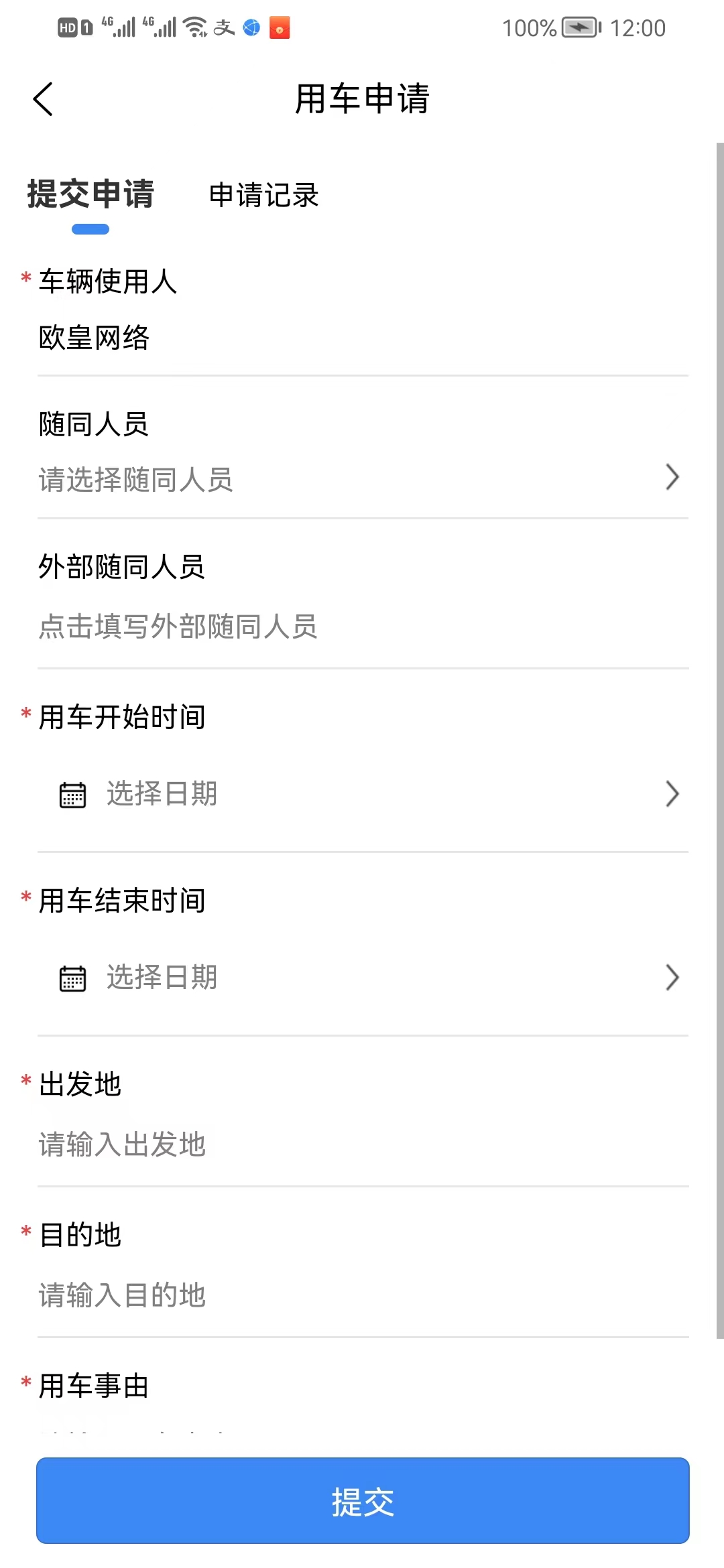Select the 提交申请 tab
The image size is (724, 1568).
coord(90,195)
